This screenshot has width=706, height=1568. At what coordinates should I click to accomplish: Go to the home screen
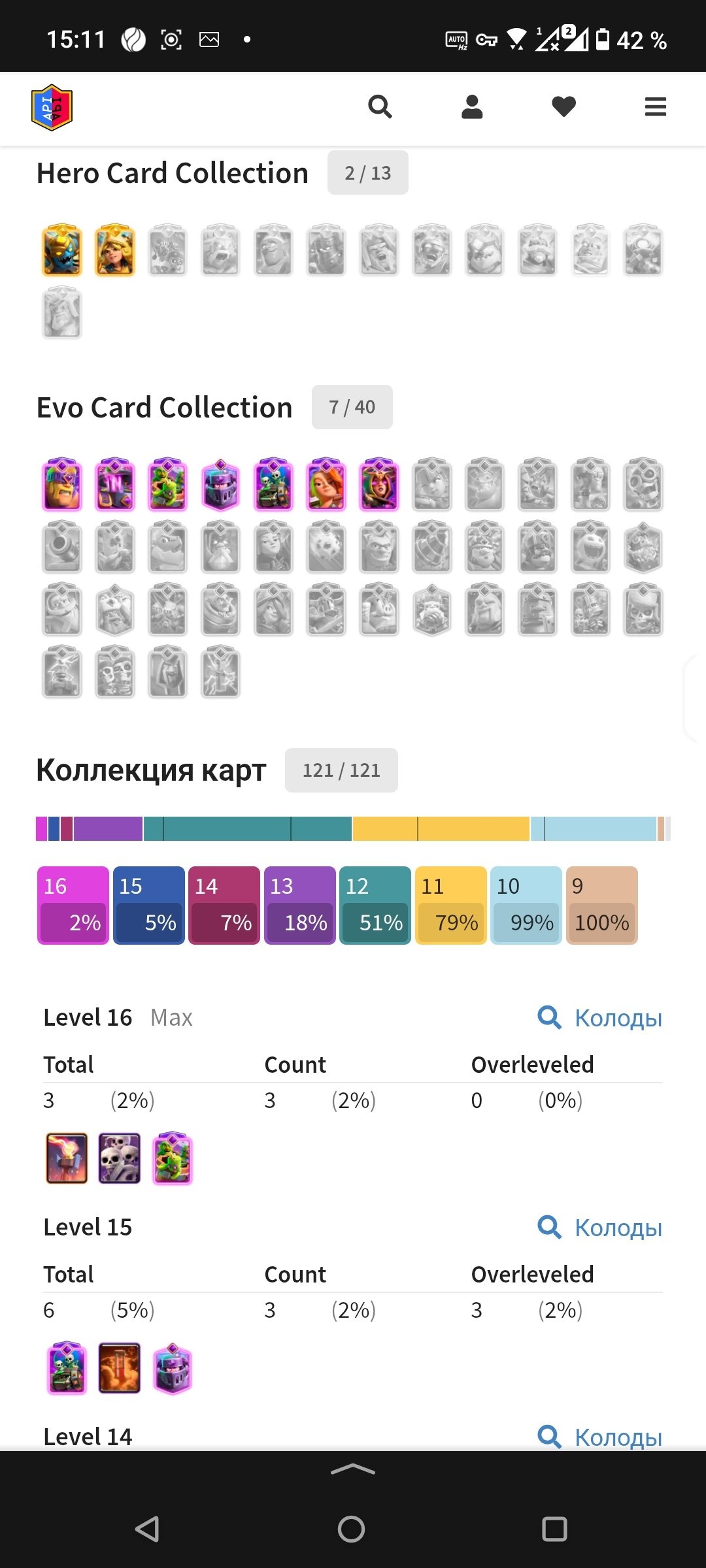tap(352, 1529)
